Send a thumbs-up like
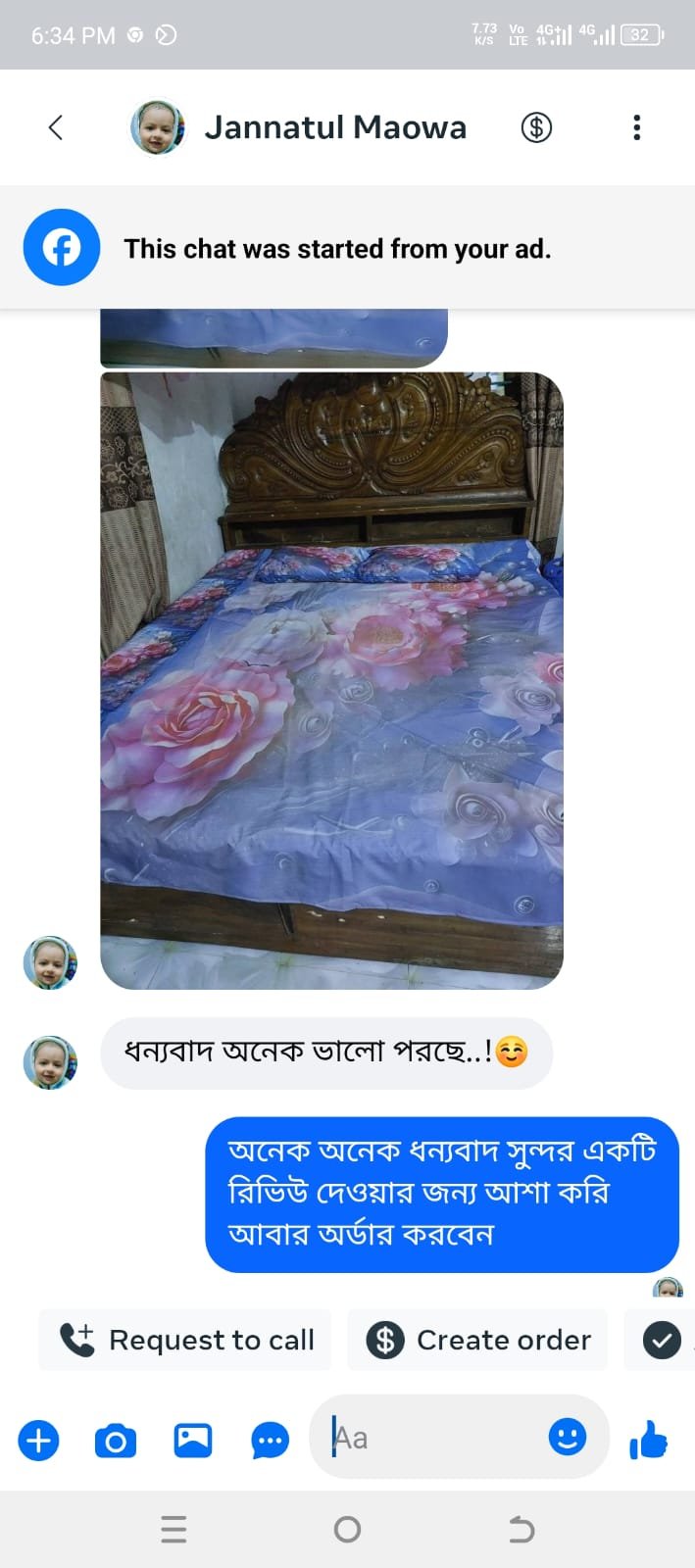695x1568 pixels. pyautogui.click(x=649, y=1440)
